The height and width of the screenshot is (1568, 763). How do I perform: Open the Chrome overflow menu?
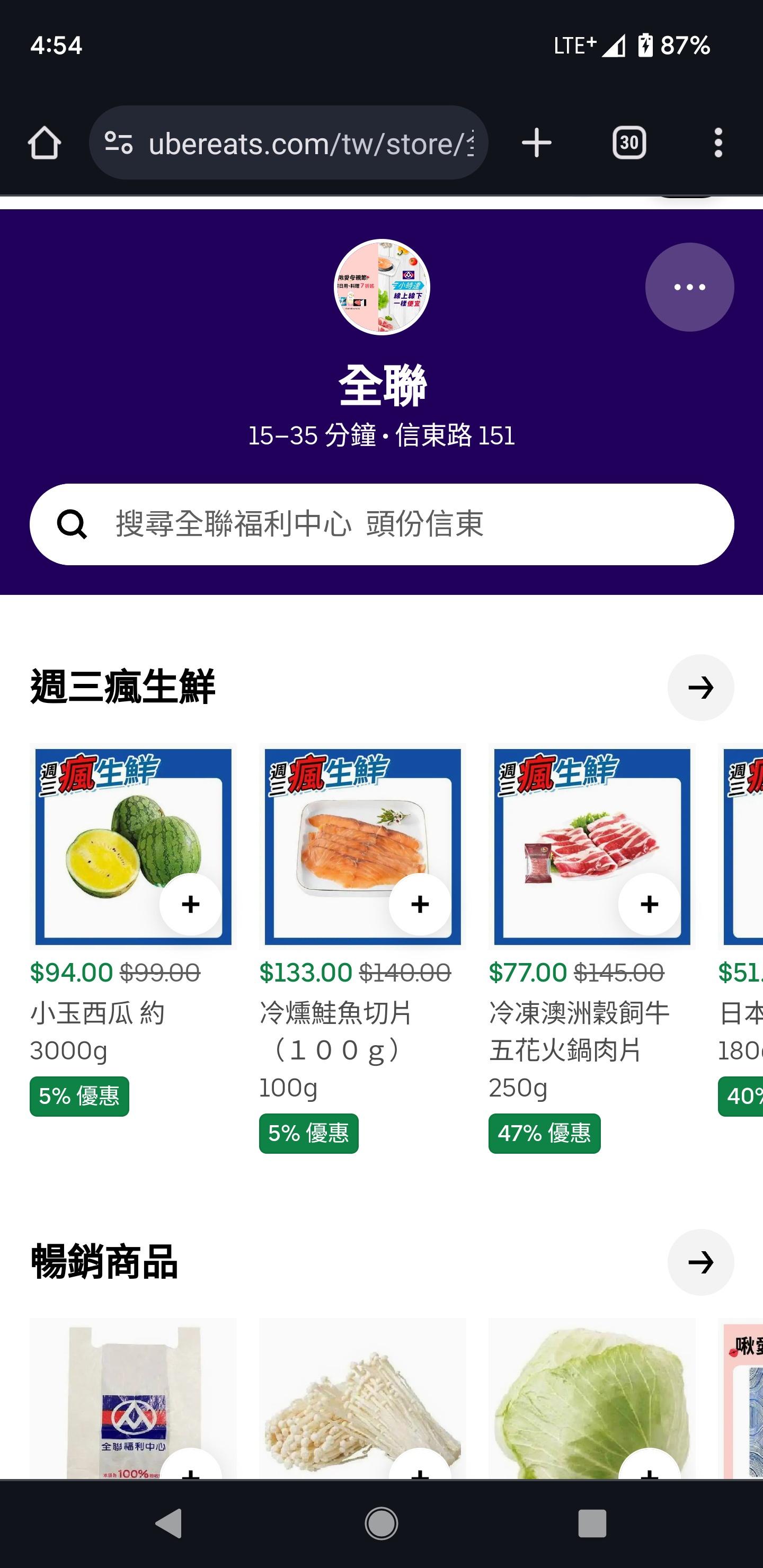(718, 143)
